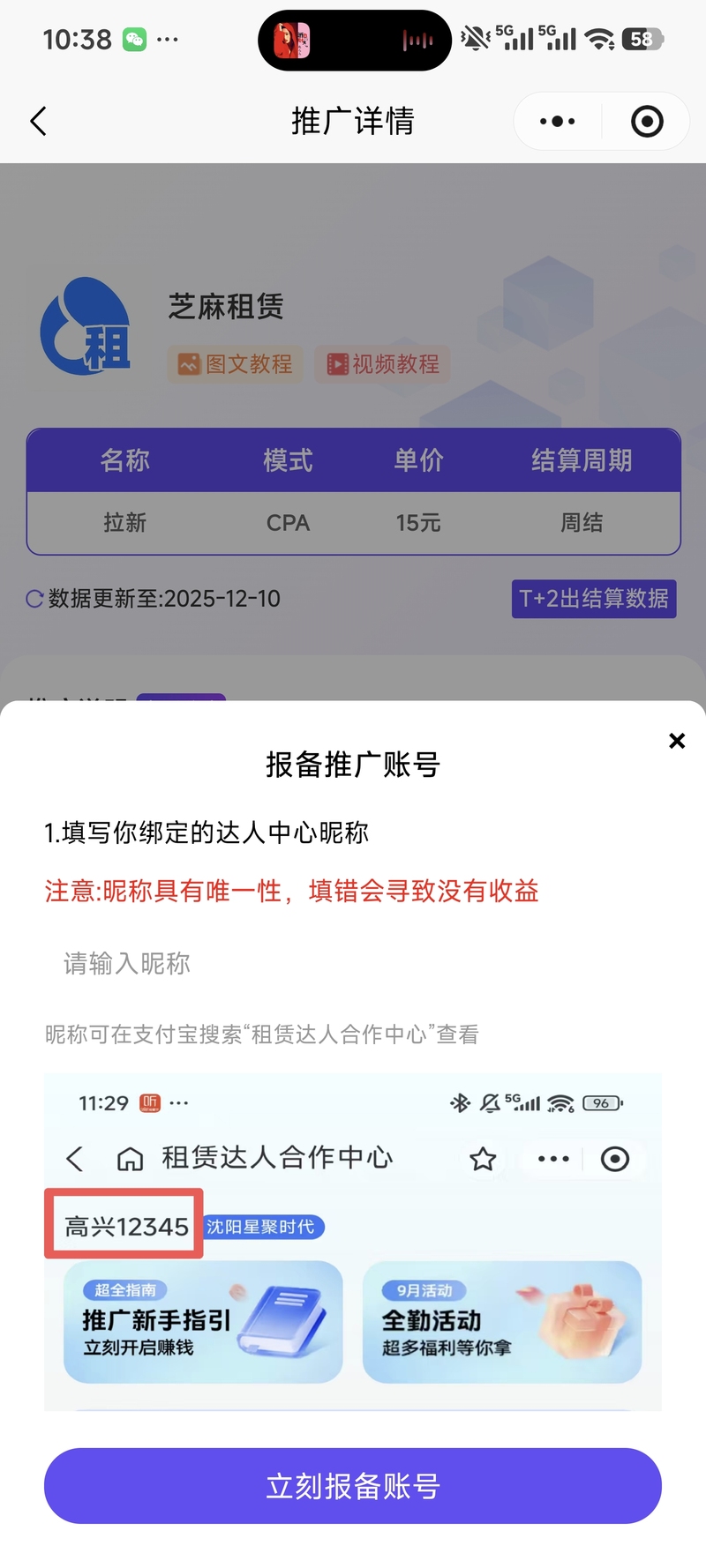Close the 报备推广账号 dialog
The height and width of the screenshot is (1568, 706).
click(x=677, y=741)
